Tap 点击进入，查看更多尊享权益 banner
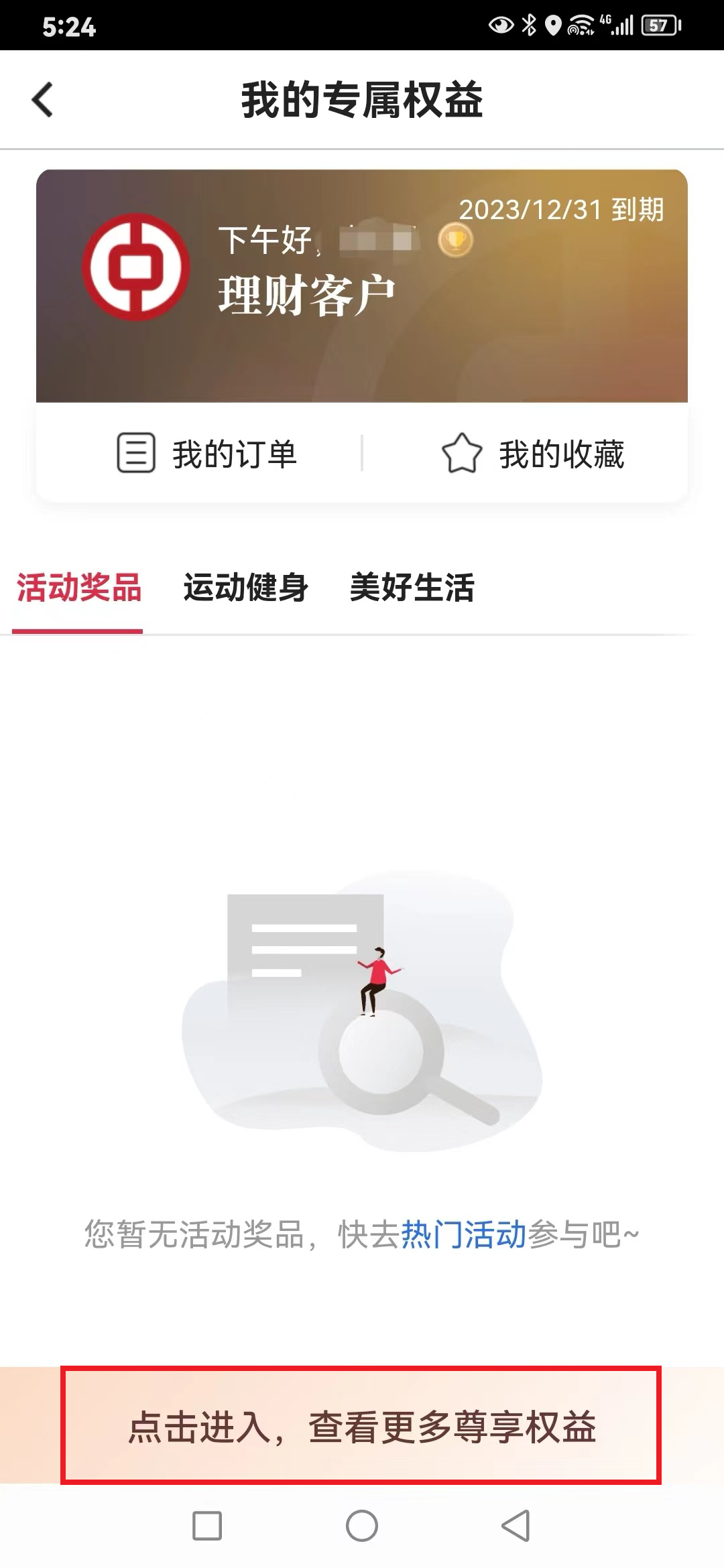 361,1426
